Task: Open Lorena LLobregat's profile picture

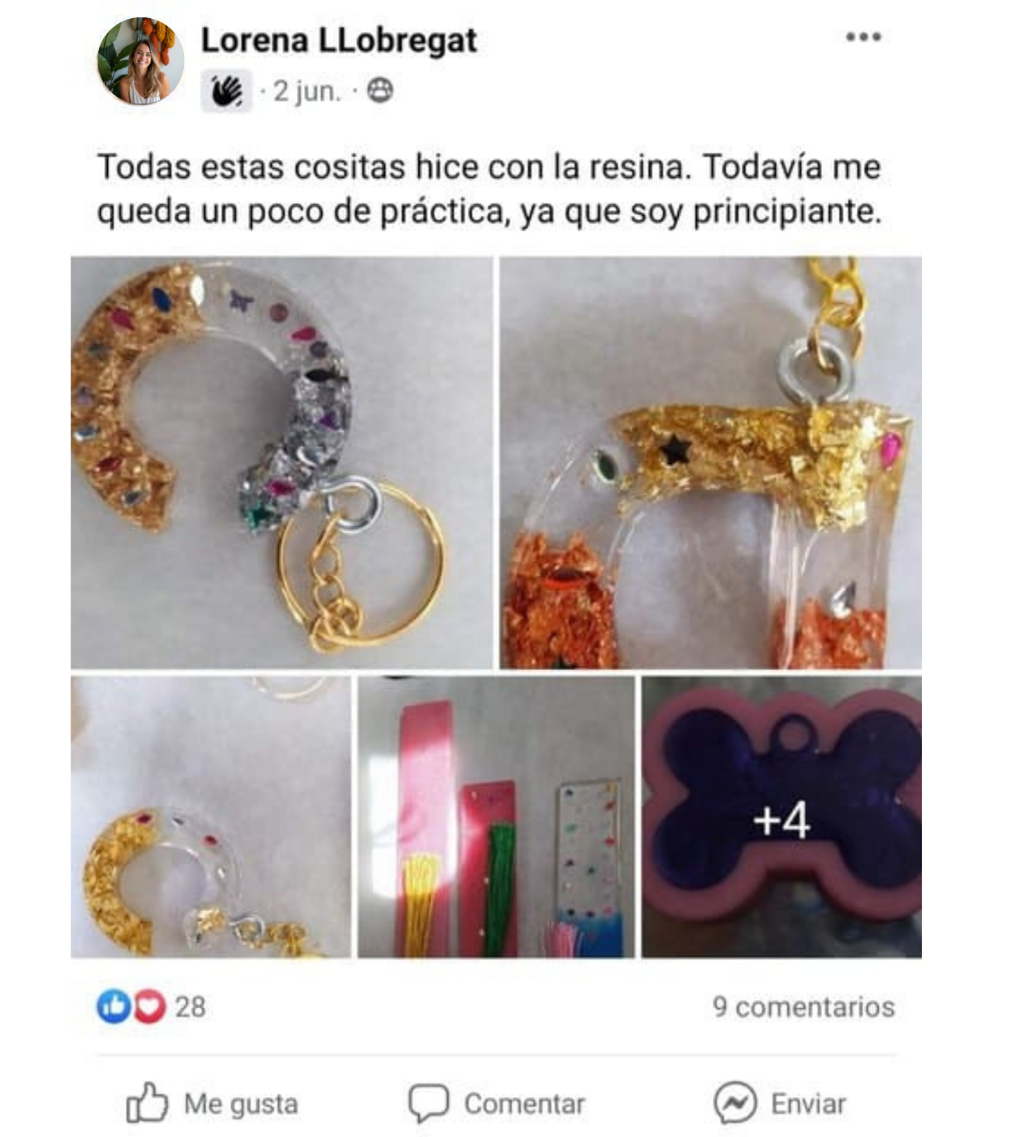Action: point(140,61)
